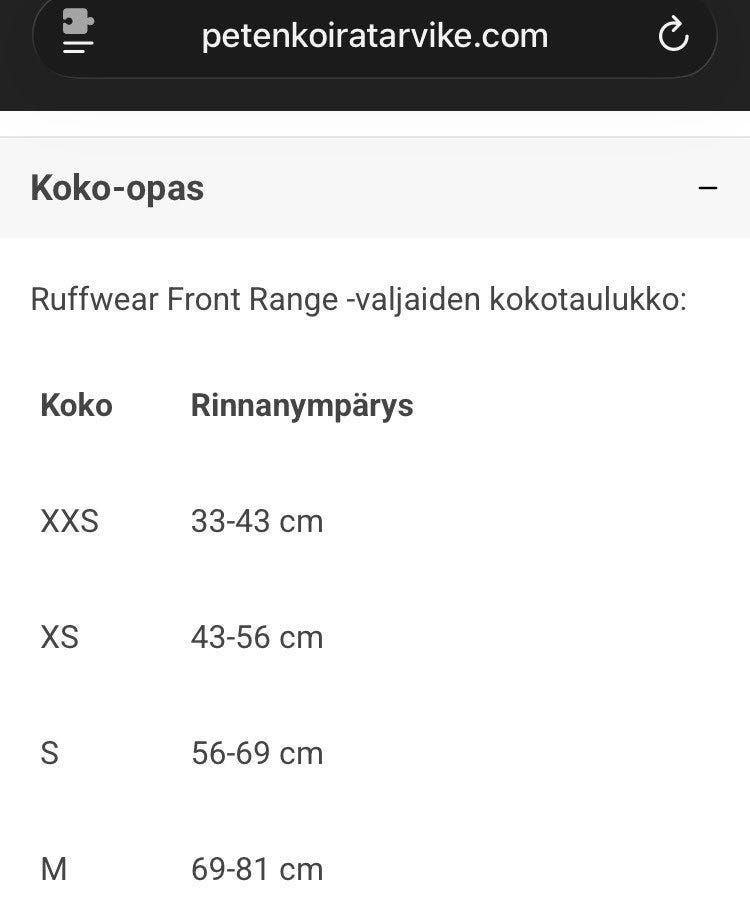
Task: Click the Koko-opas heading text
Action: point(117,187)
